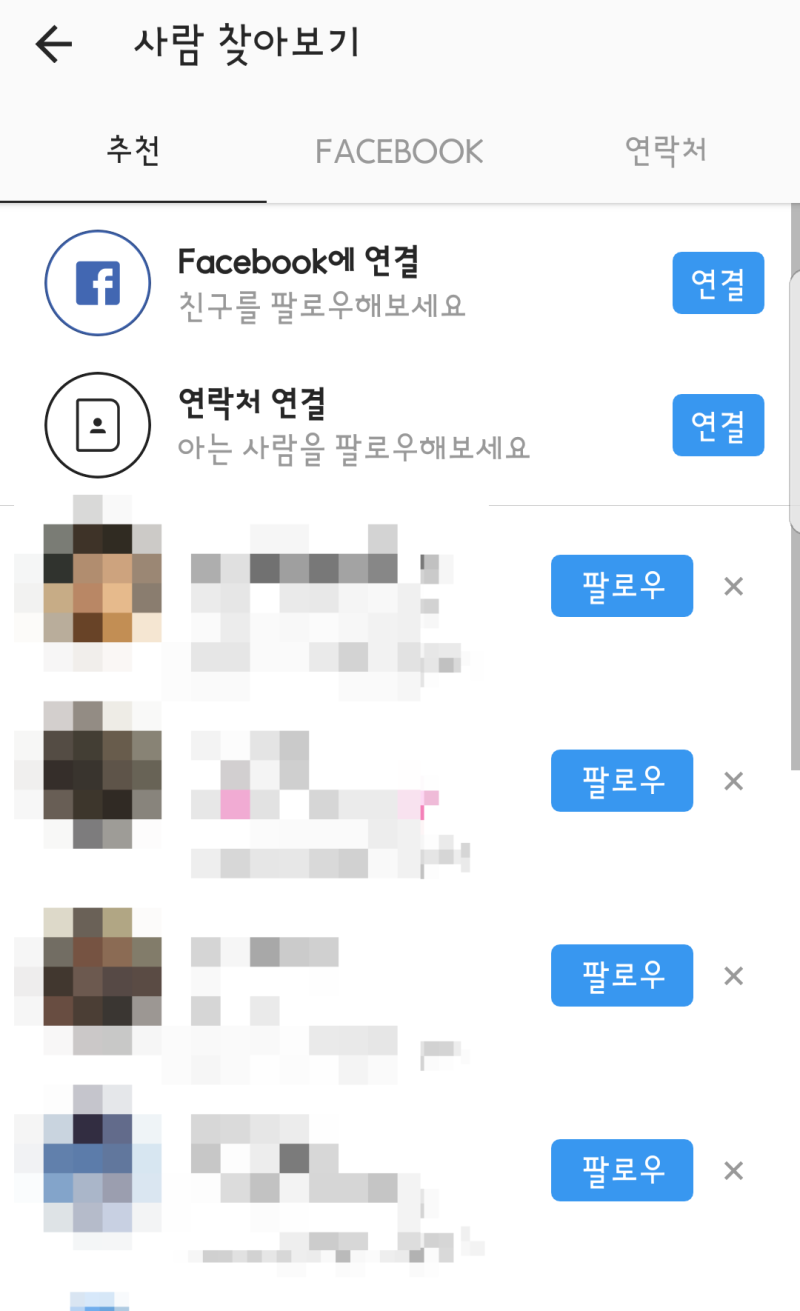Follow the fourth suggested user

point(622,1170)
